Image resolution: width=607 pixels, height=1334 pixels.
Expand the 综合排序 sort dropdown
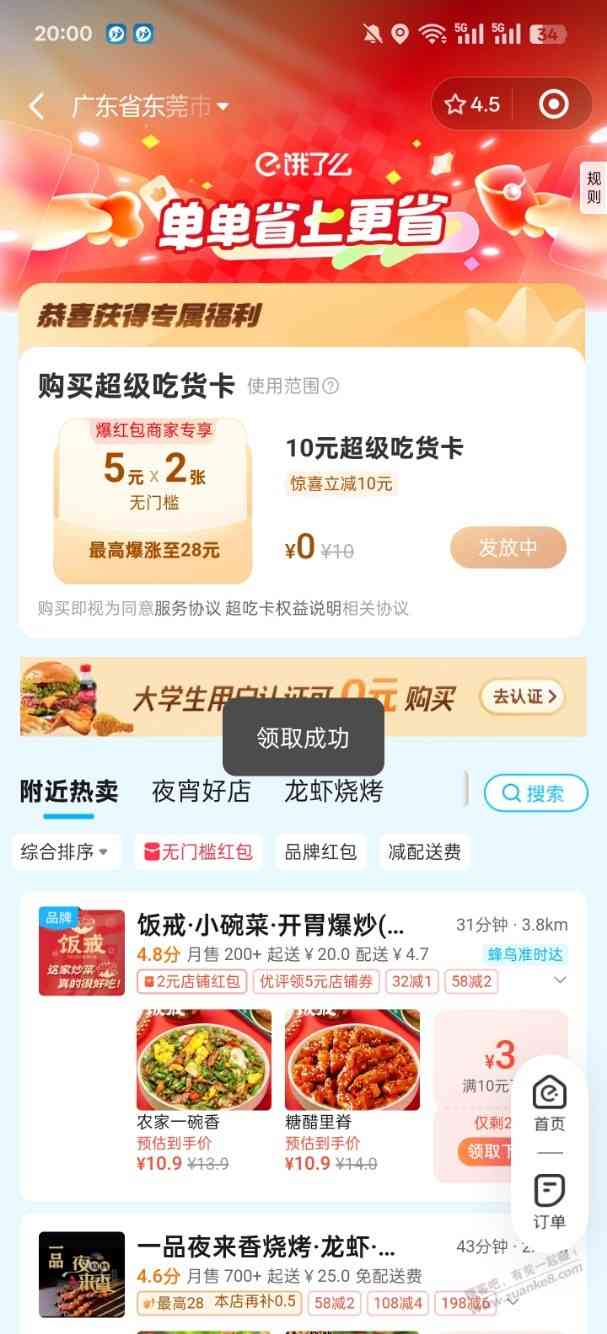(65, 852)
